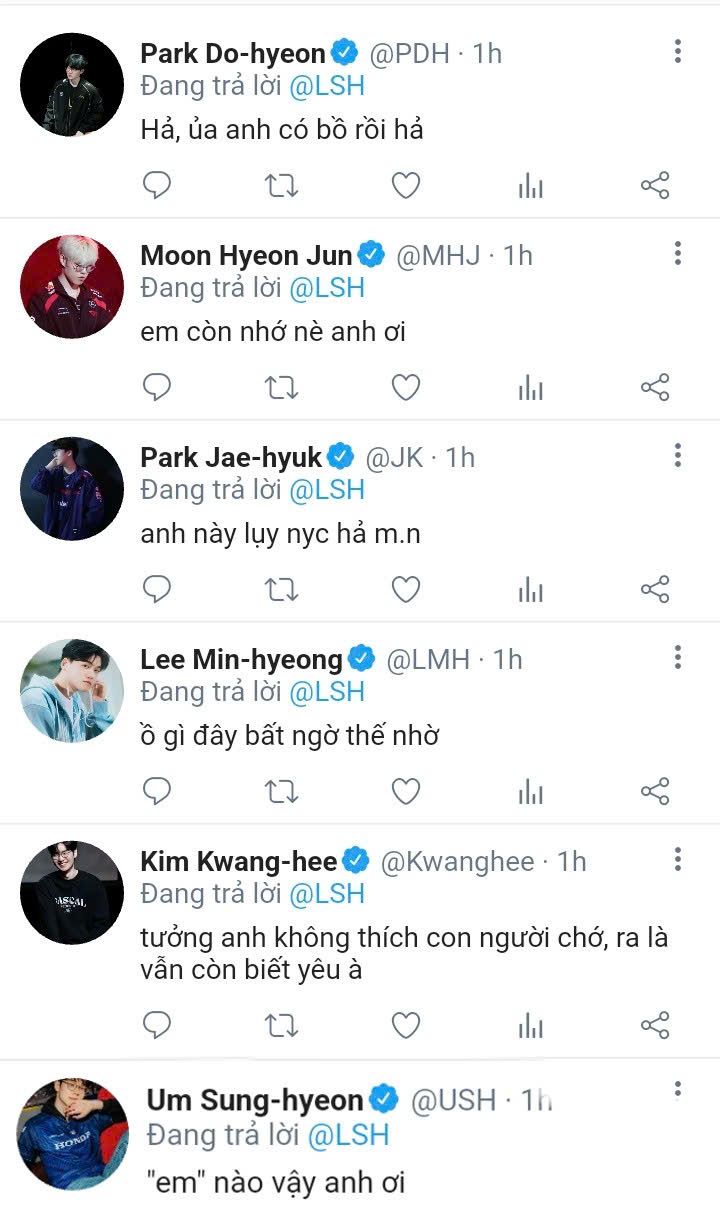Image resolution: width=720 pixels, height=1223 pixels.
Task: Comment on Park Jae-hyuk's reply
Action: click(x=157, y=590)
